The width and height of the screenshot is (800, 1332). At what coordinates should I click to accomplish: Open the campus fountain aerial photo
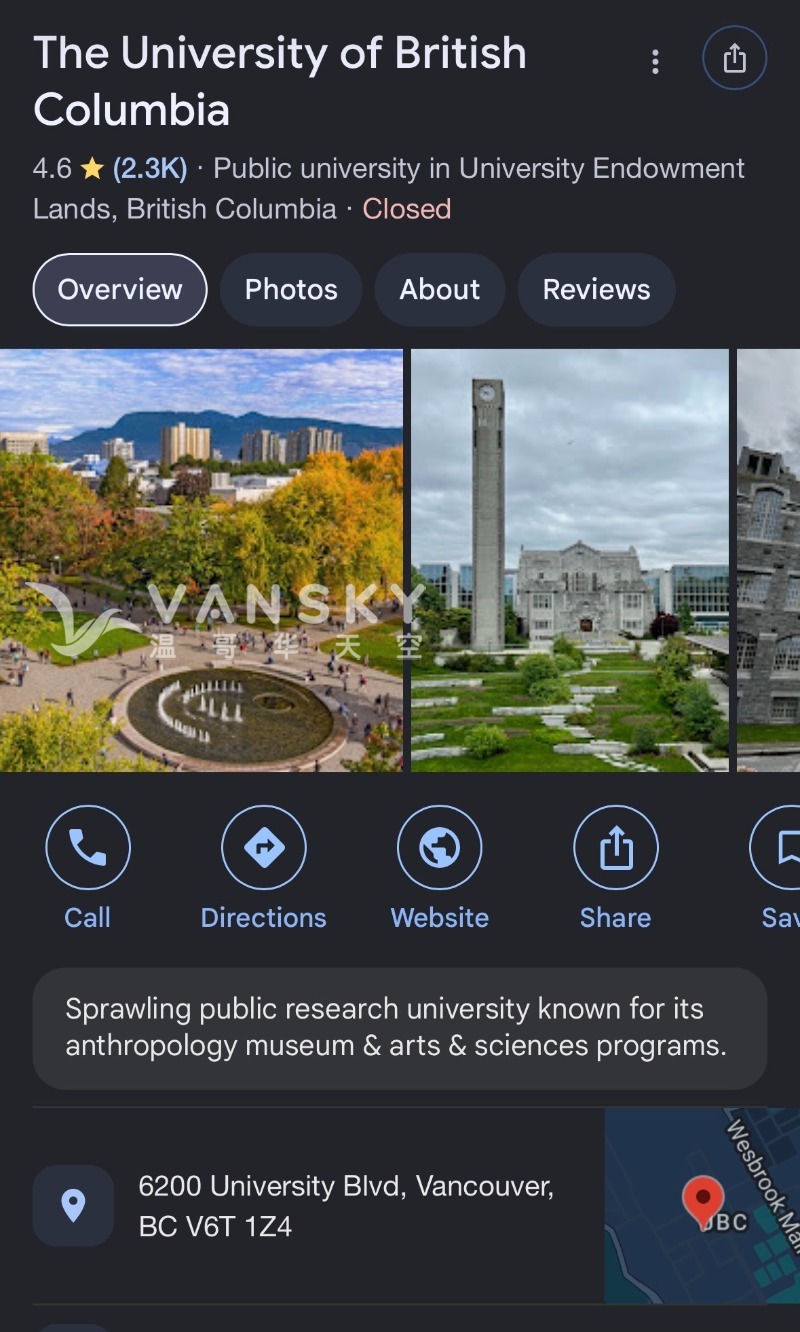201,560
